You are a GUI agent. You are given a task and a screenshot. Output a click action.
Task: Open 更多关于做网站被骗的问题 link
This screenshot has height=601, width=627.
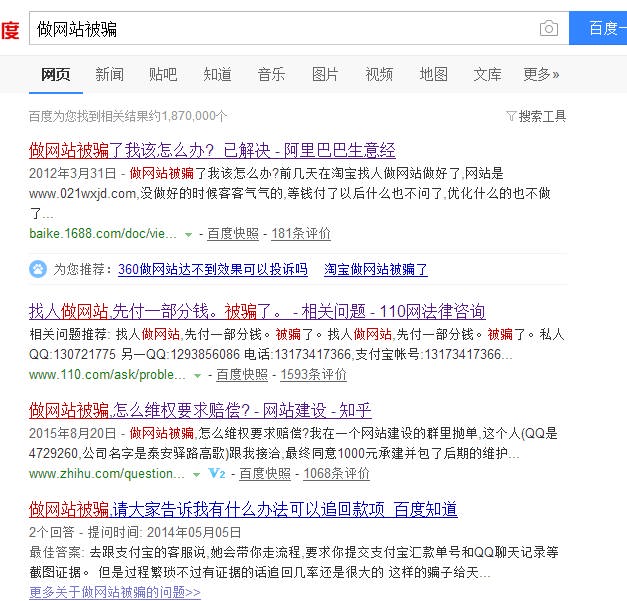pos(114,592)
